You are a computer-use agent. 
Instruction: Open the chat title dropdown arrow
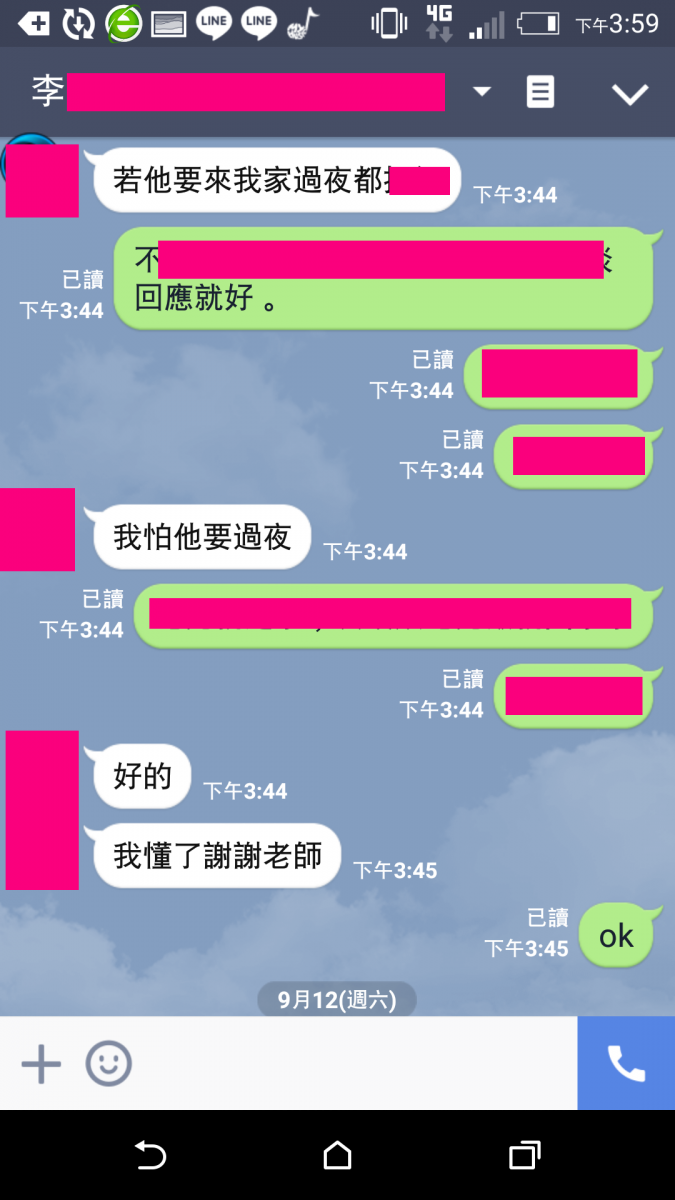point(482,92)
